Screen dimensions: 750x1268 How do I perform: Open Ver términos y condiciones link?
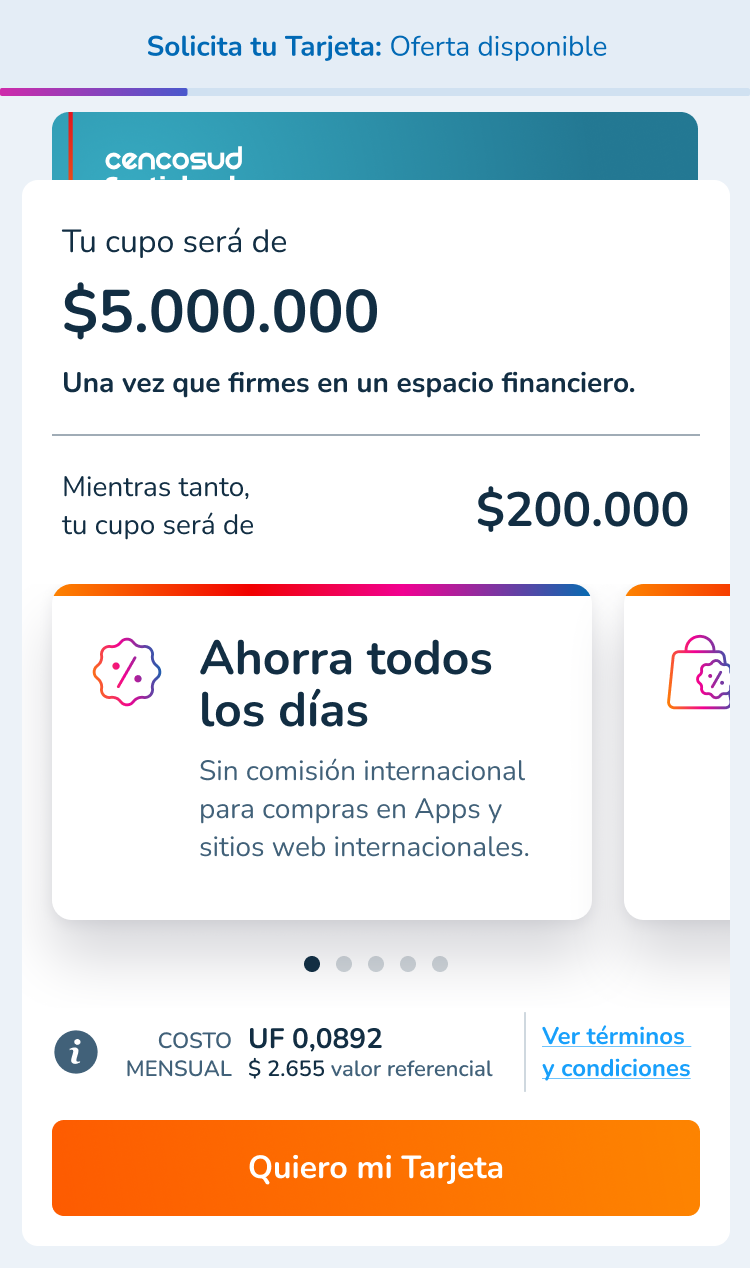click(x=615, y=1052)
